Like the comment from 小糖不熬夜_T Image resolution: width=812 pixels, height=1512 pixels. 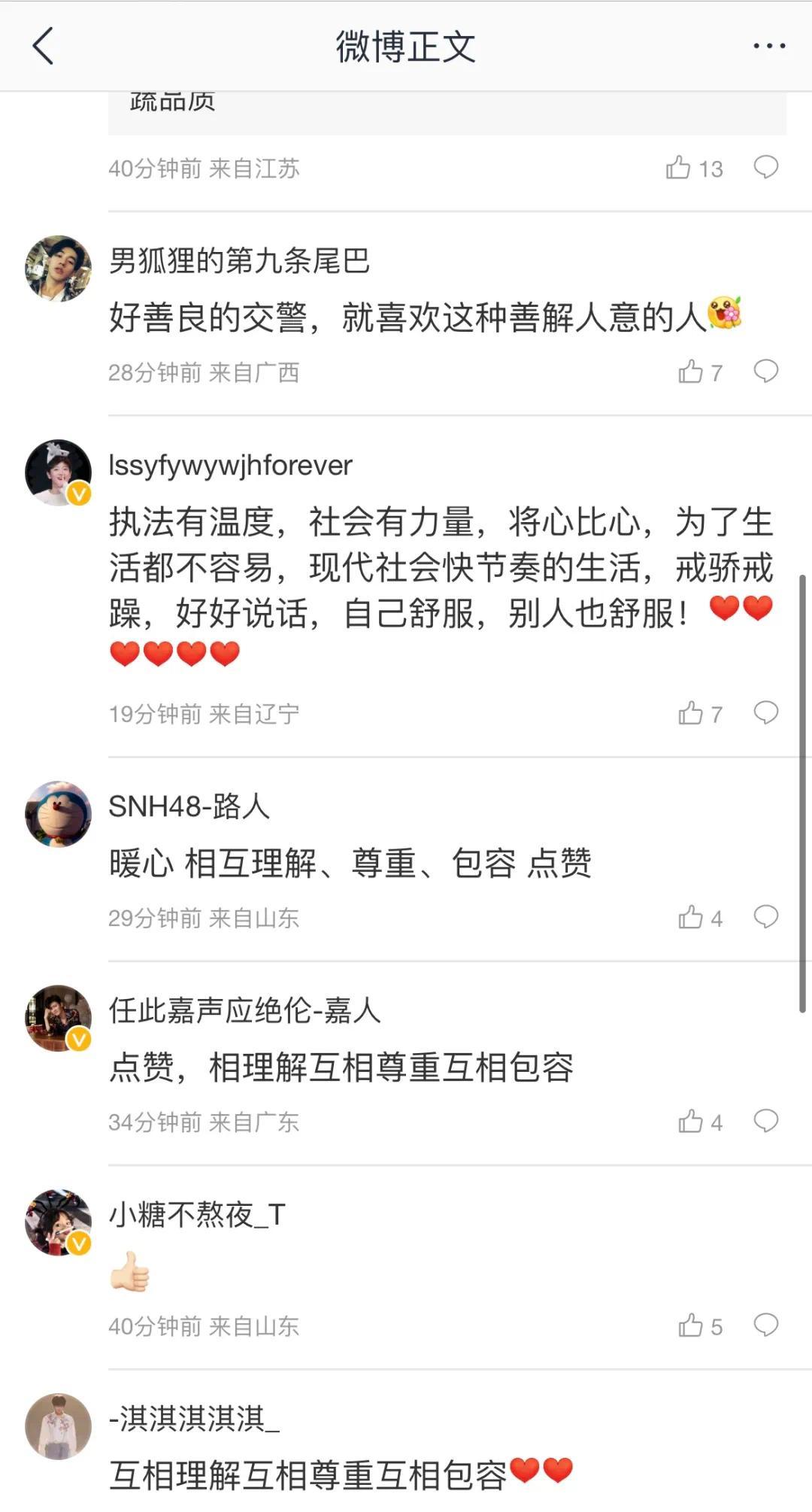tap(692, 1326)
